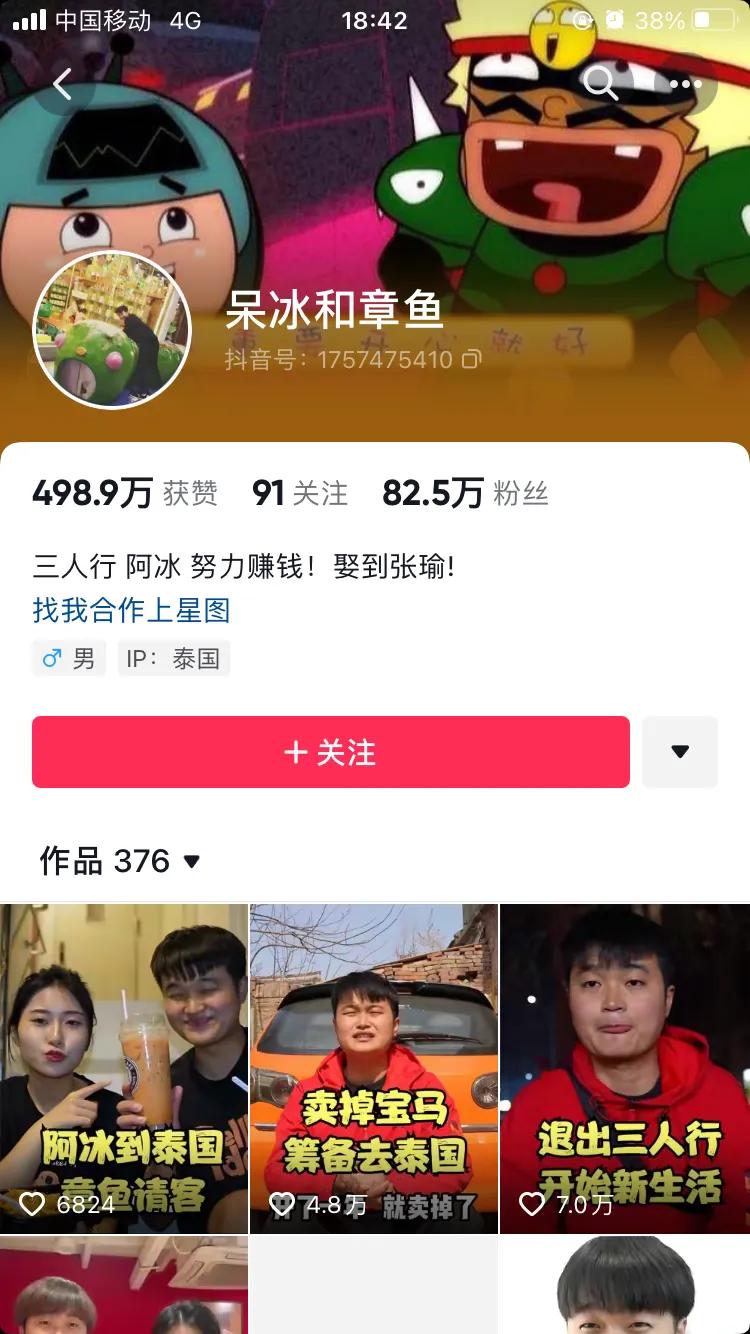Play the video 阿冰到泰国章鱼请客
The width and height of the screenshot is (750, 1334).
pyautogui.click(x=123, y=1068)
